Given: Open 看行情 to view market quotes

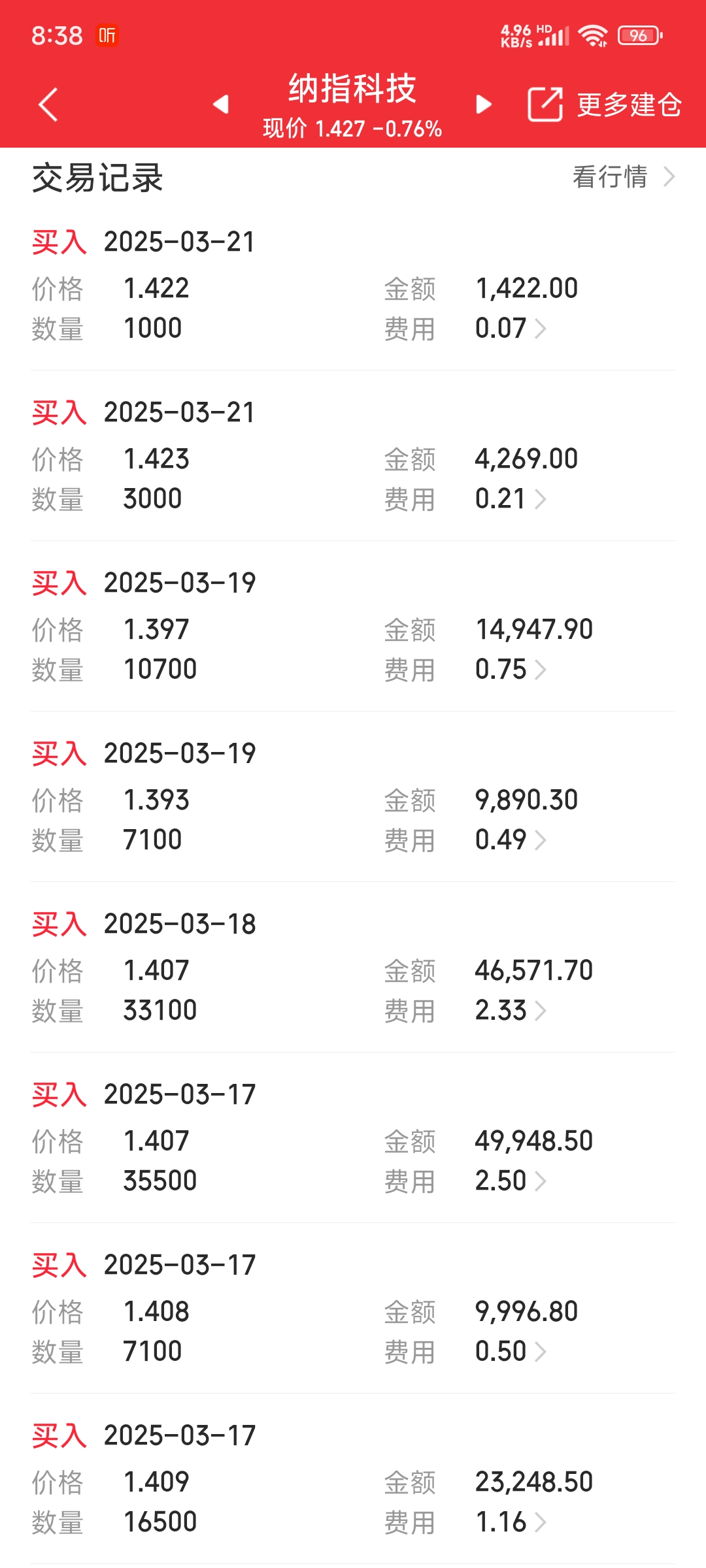Looking at the screenshot, I should pyautogui.click(x=624, y=176).
